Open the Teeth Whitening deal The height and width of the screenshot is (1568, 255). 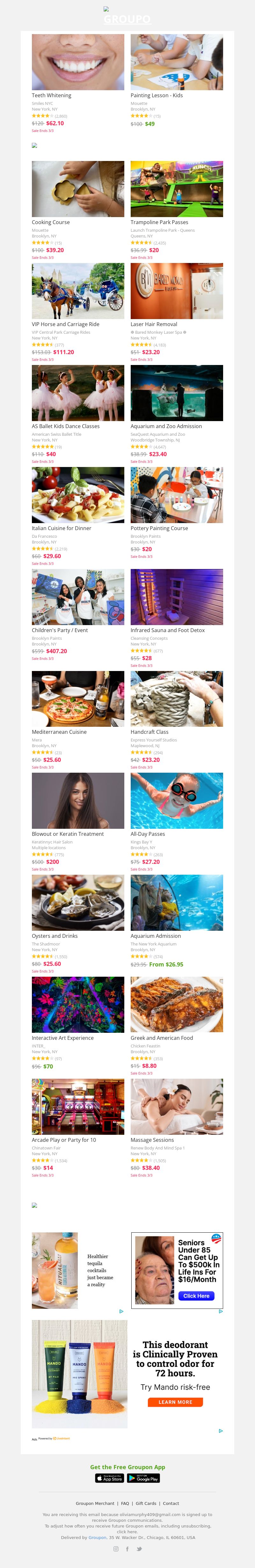[77, 62]
